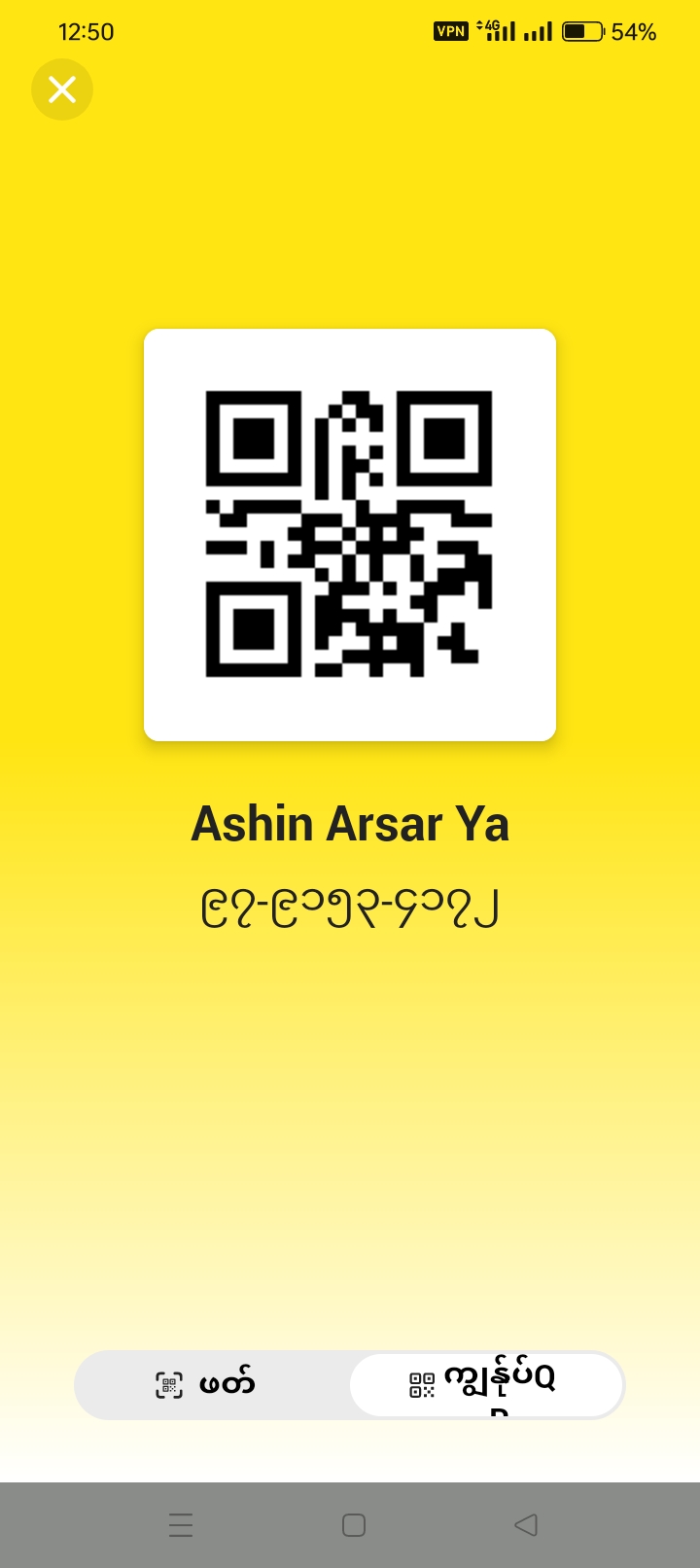Open the recent apps menu

tap(181, 1524)
